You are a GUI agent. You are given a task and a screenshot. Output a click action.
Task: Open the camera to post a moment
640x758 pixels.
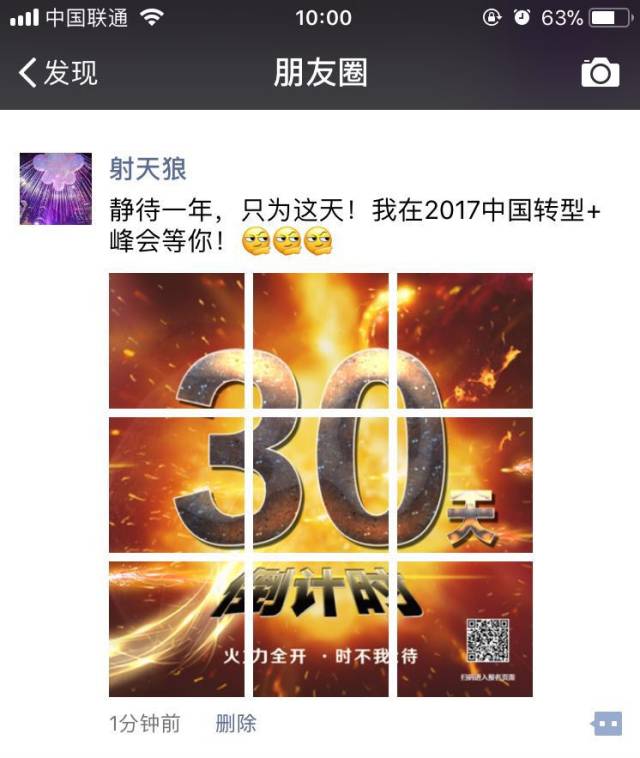[600, 72]
